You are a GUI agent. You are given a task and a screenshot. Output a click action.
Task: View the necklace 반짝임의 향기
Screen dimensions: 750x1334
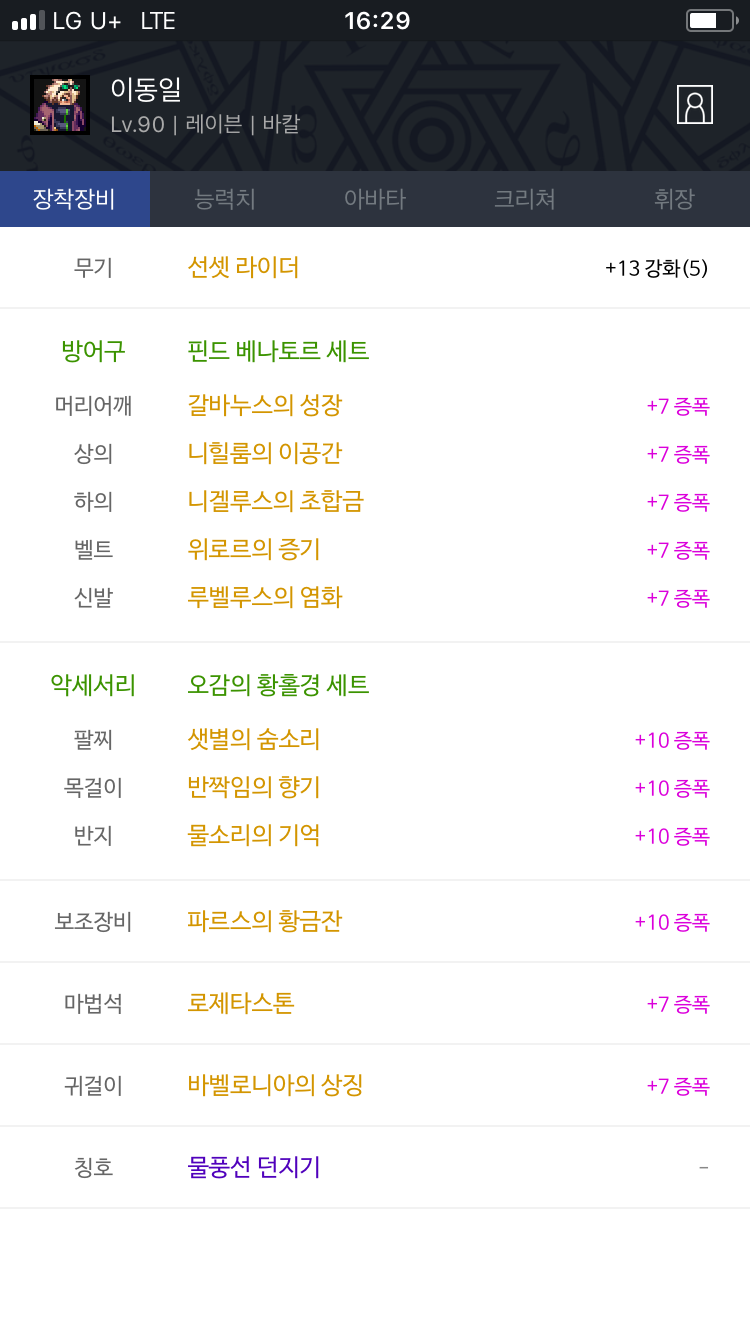click(254, 787)
